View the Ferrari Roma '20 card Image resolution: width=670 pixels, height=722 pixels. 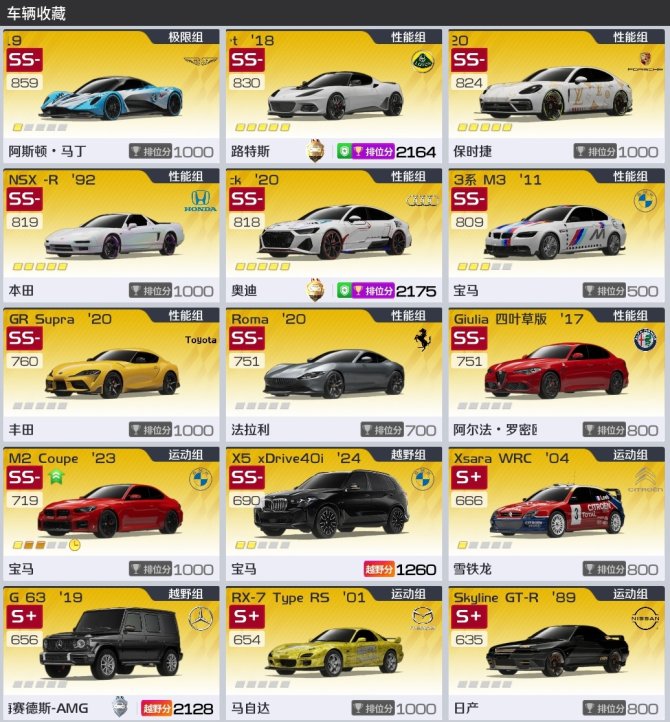[x=333, y=373]
